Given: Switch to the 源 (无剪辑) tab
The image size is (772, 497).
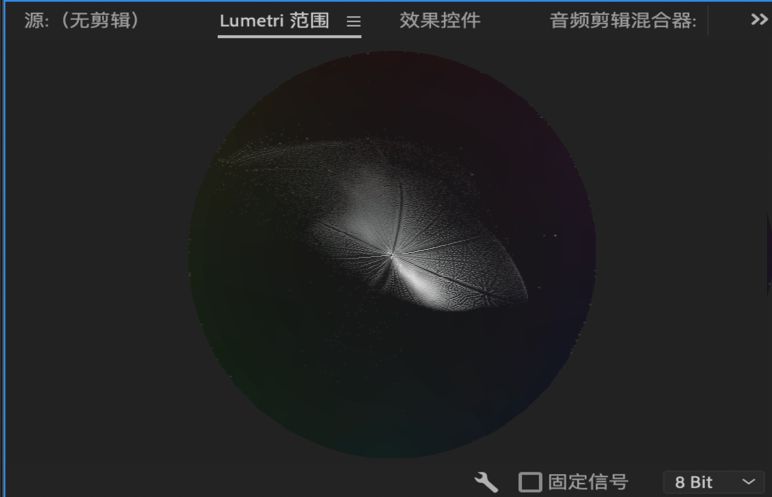Looking at the screenshot, I should 82,20.
